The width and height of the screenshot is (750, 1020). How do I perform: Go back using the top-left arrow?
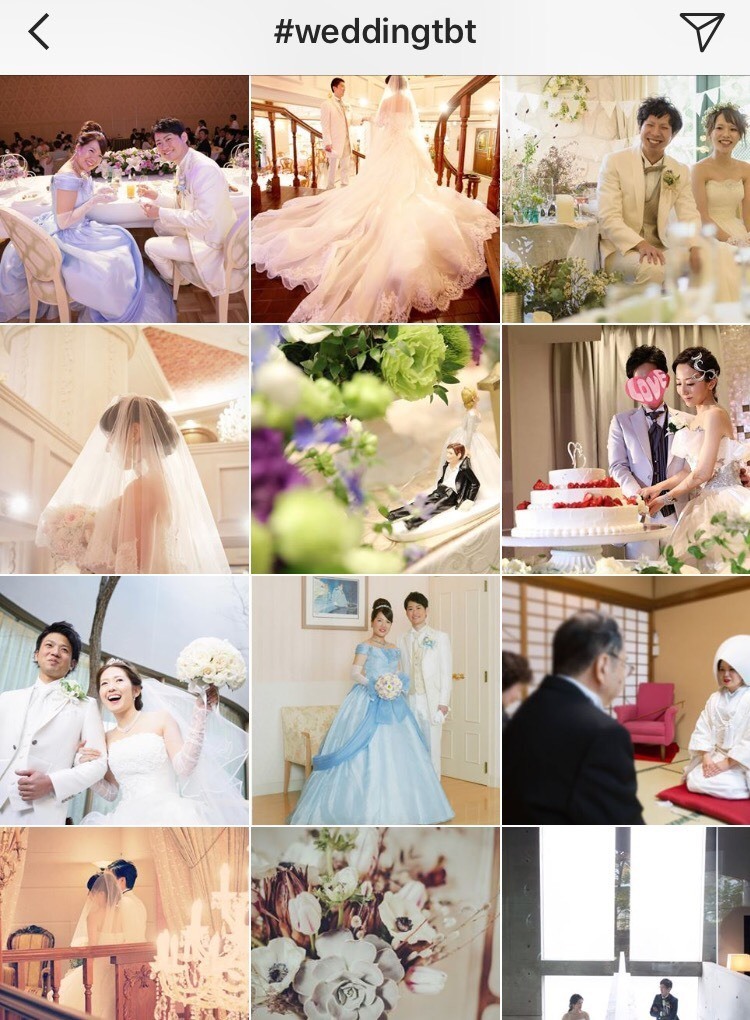tap(39, 32)
